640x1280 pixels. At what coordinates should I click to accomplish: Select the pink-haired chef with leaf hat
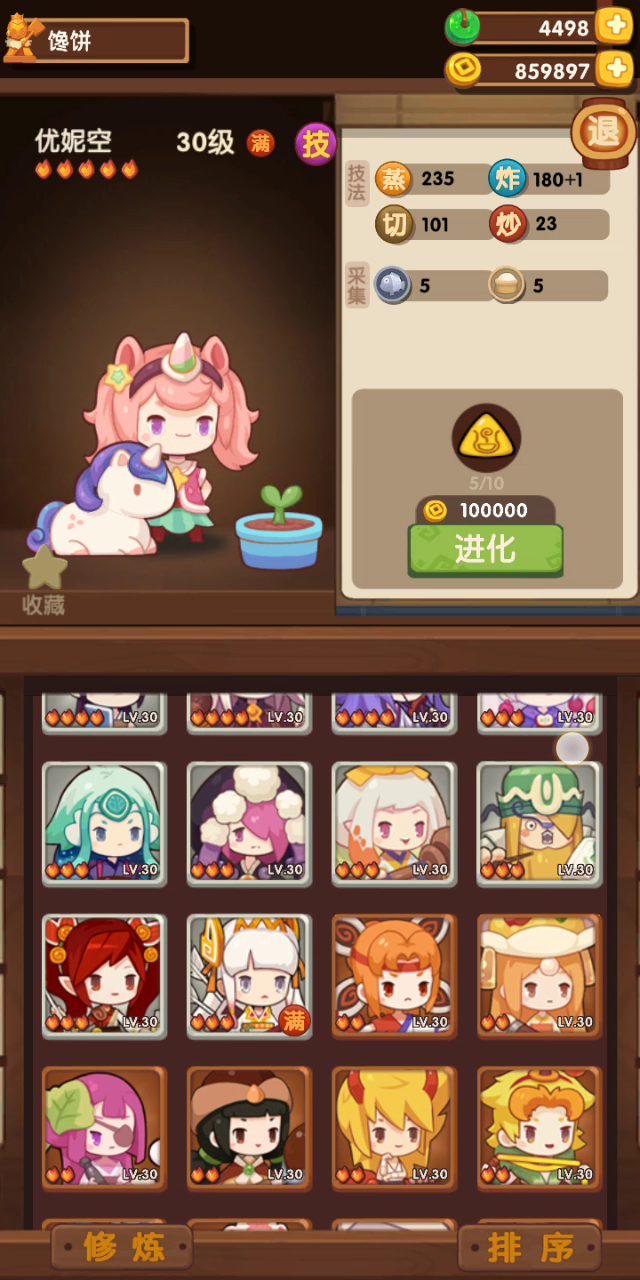click(104, 1128)
